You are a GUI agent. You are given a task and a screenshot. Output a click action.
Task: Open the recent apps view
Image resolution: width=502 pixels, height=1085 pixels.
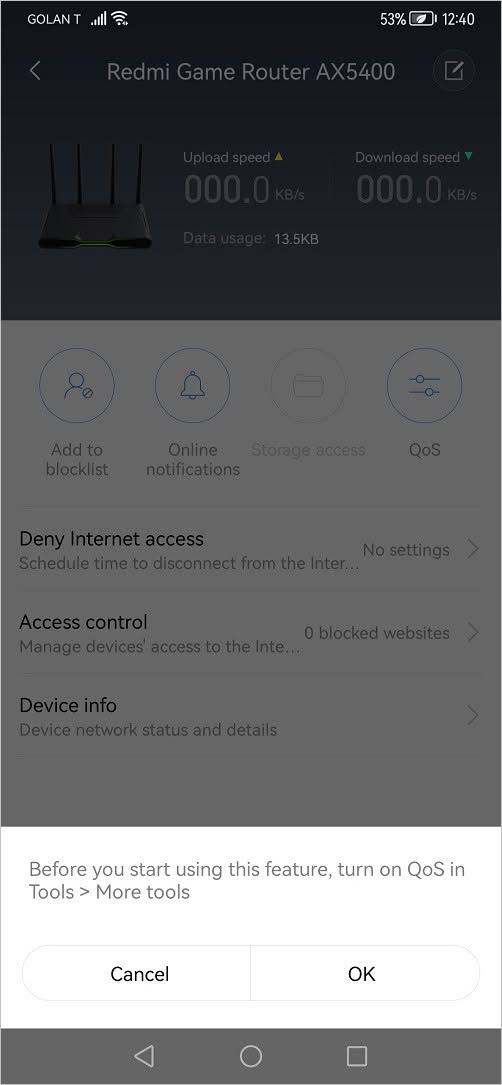(357, 1055)
